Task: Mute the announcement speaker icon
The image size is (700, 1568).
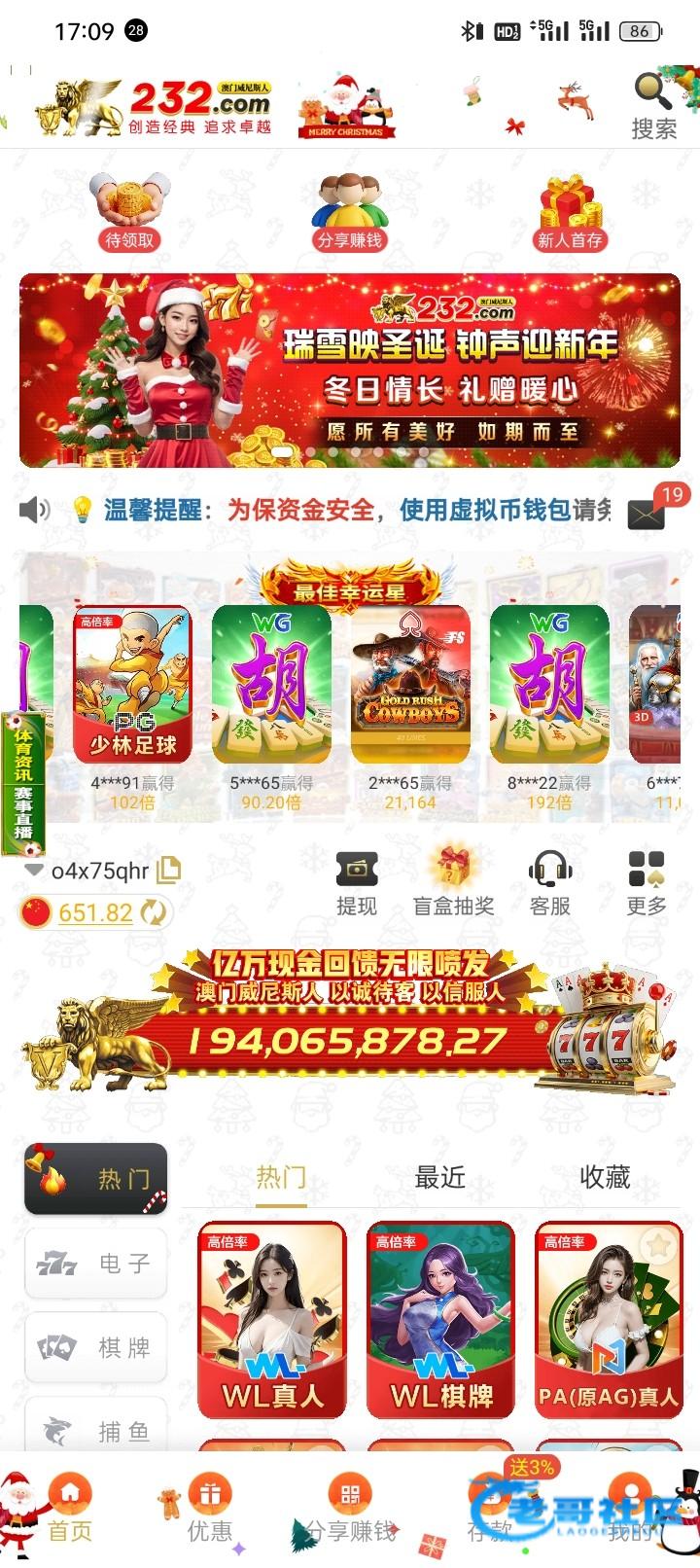Action: (35, 510)
